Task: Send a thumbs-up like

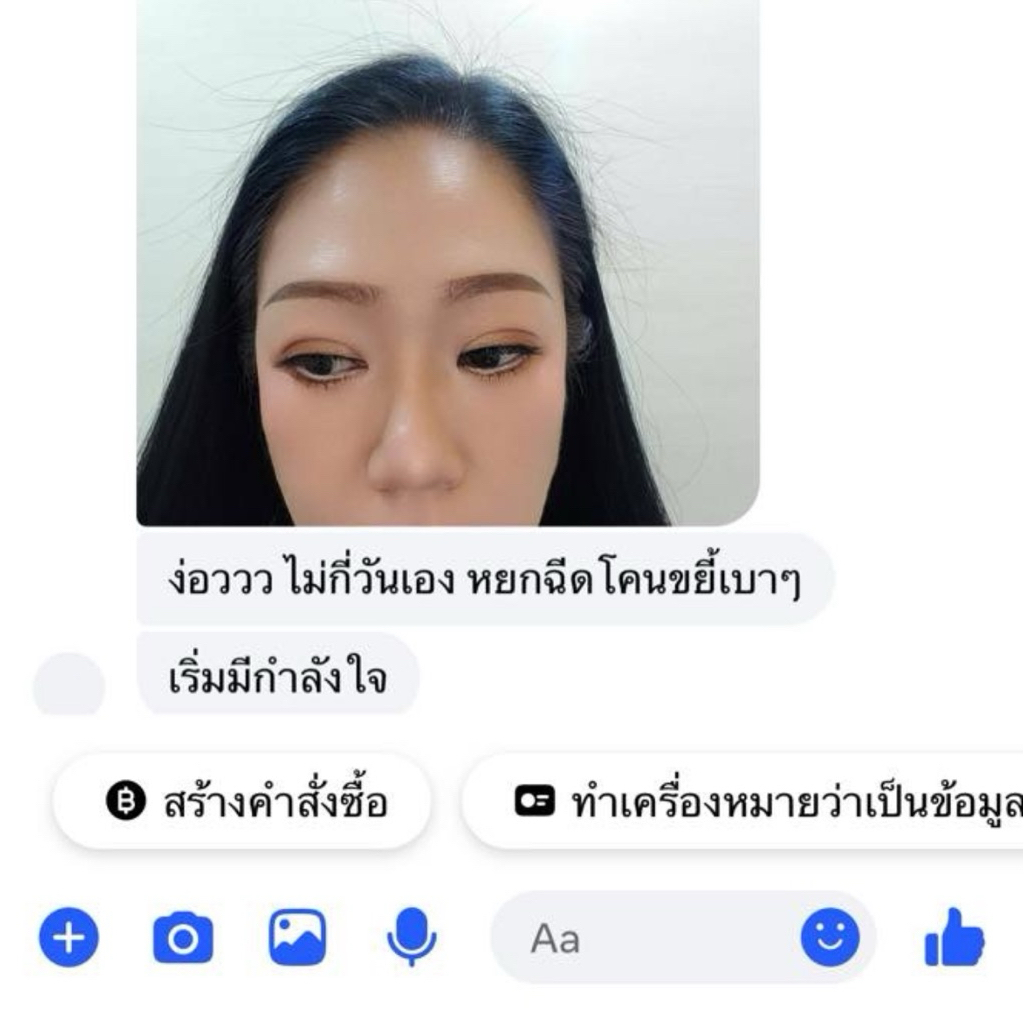Action: tap(954, 938)
